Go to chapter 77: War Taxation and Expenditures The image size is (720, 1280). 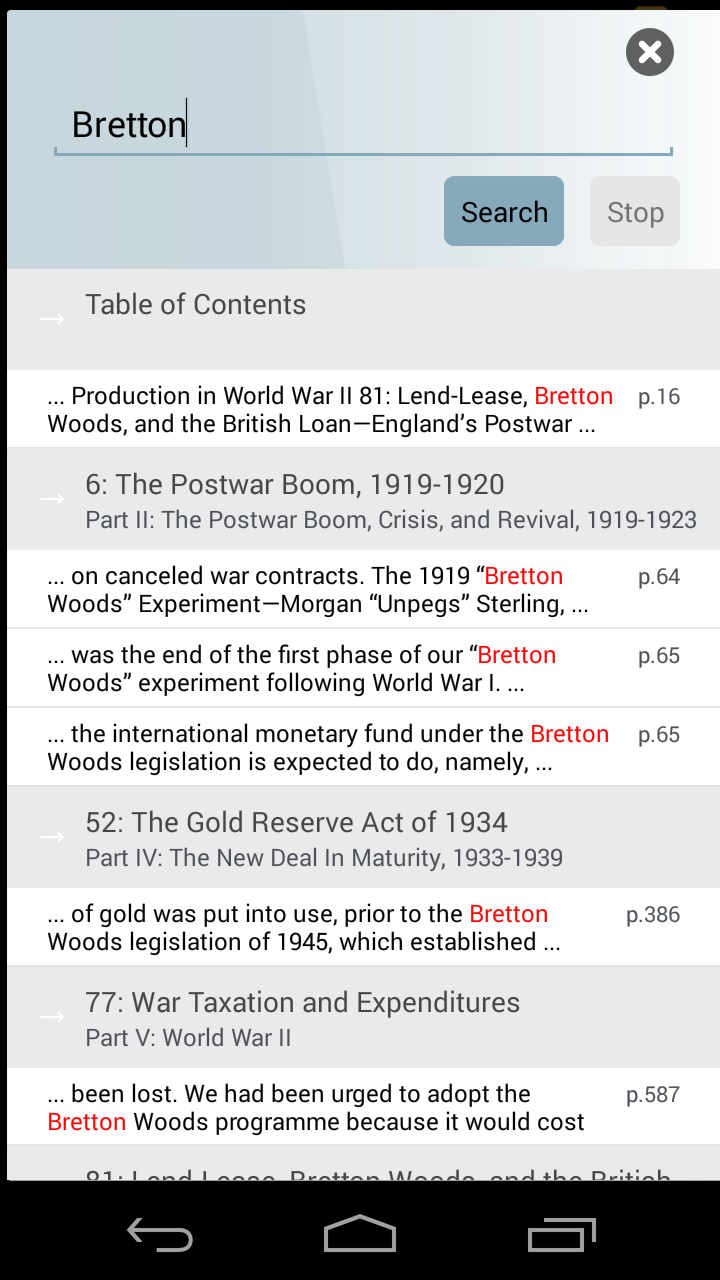click(x=363, y=1018)
